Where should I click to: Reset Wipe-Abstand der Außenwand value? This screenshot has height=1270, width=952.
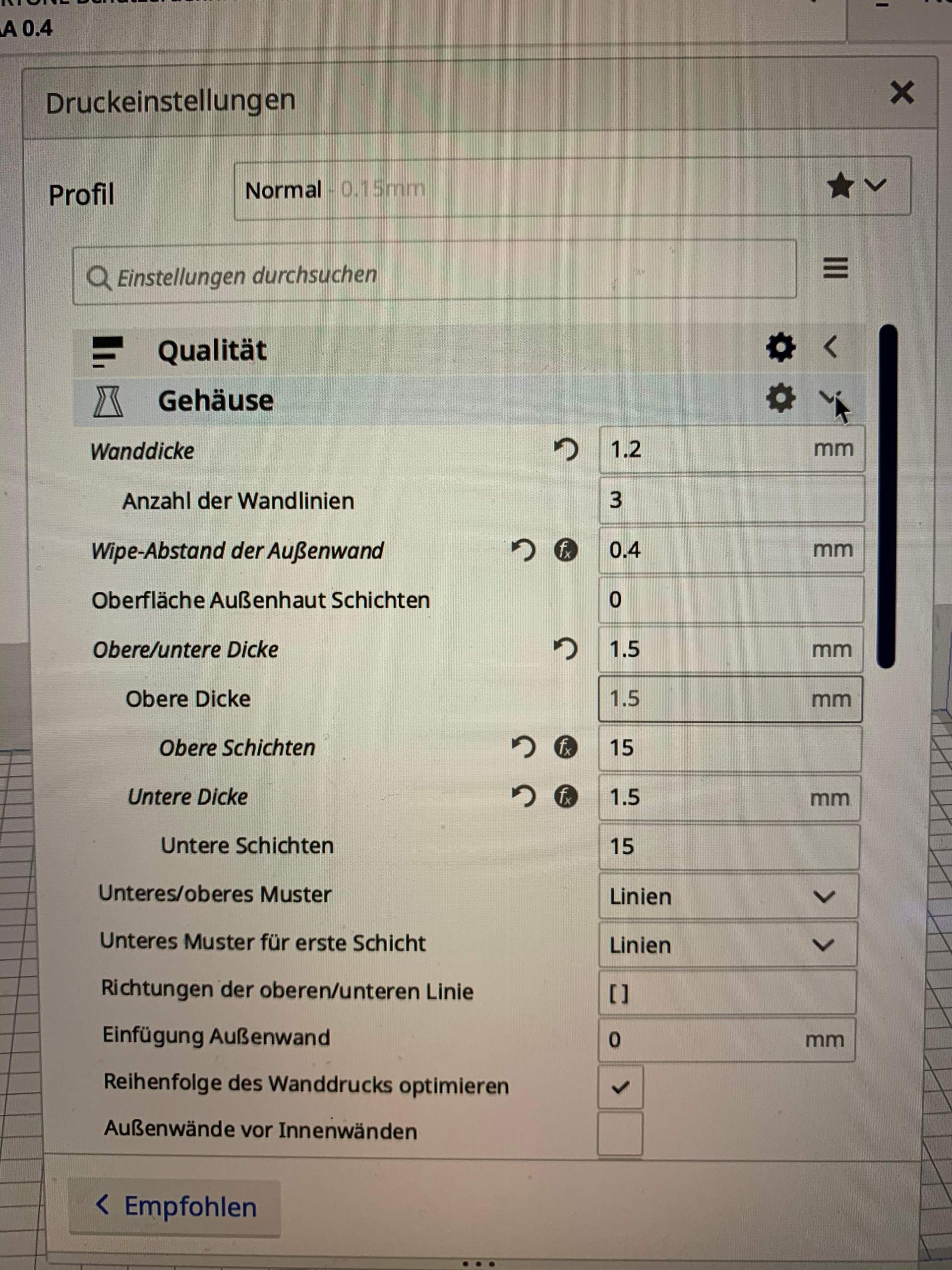click(x=523, y=550)
